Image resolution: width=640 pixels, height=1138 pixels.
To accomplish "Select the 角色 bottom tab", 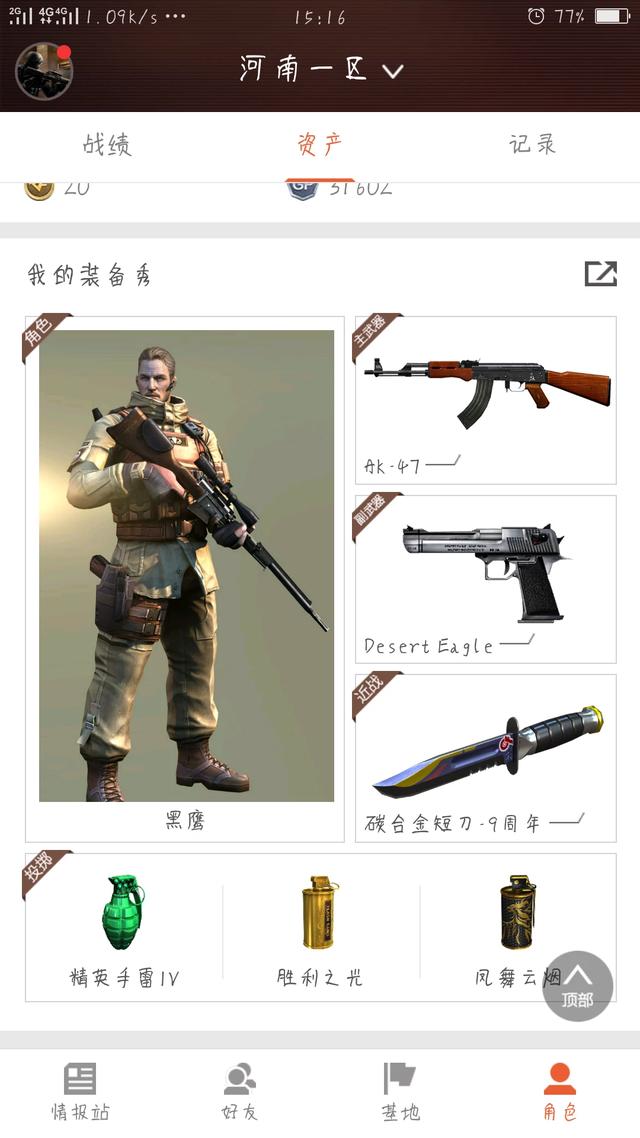I will tap(560, 1092).
